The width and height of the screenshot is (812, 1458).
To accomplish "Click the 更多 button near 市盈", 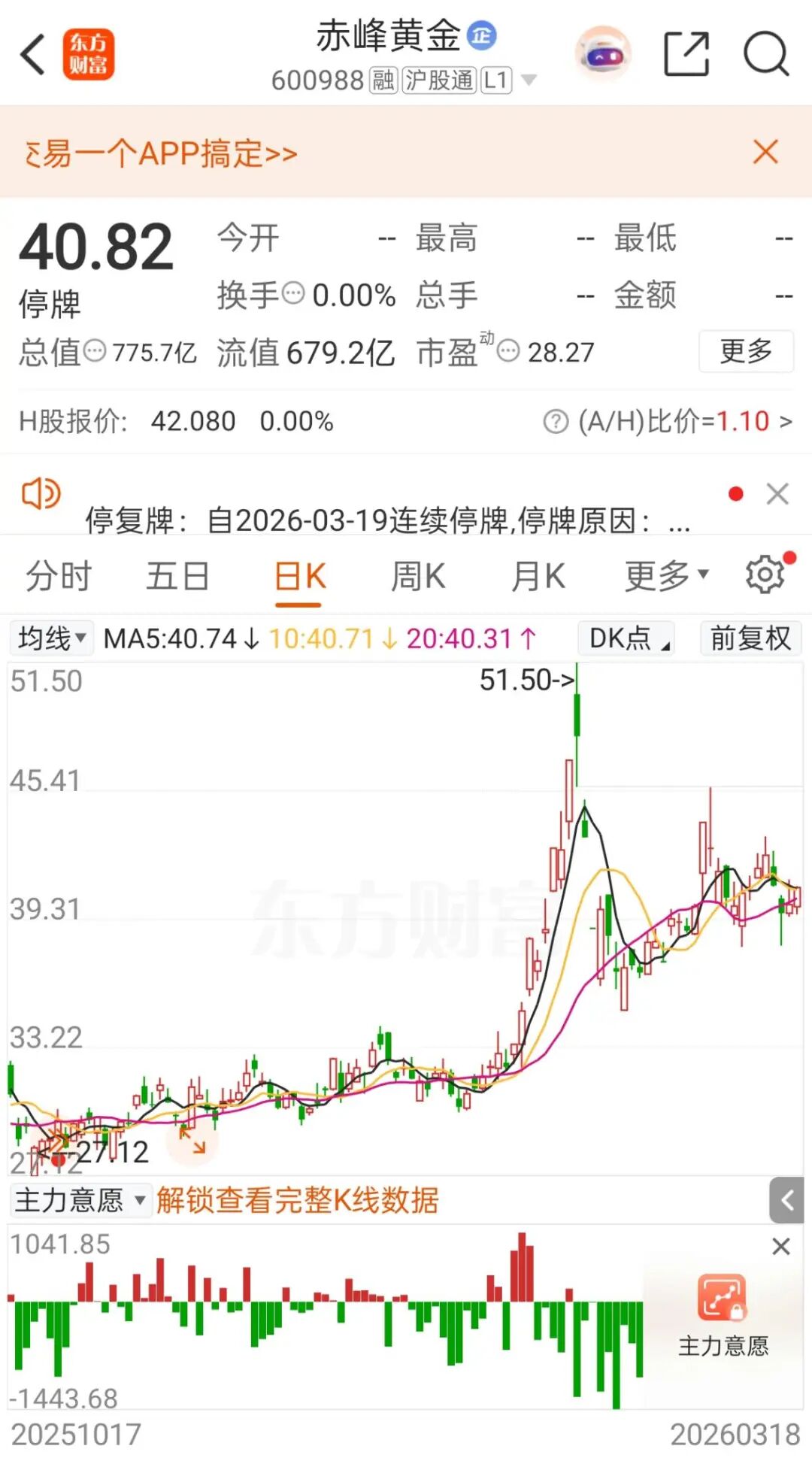I will 745,350.
